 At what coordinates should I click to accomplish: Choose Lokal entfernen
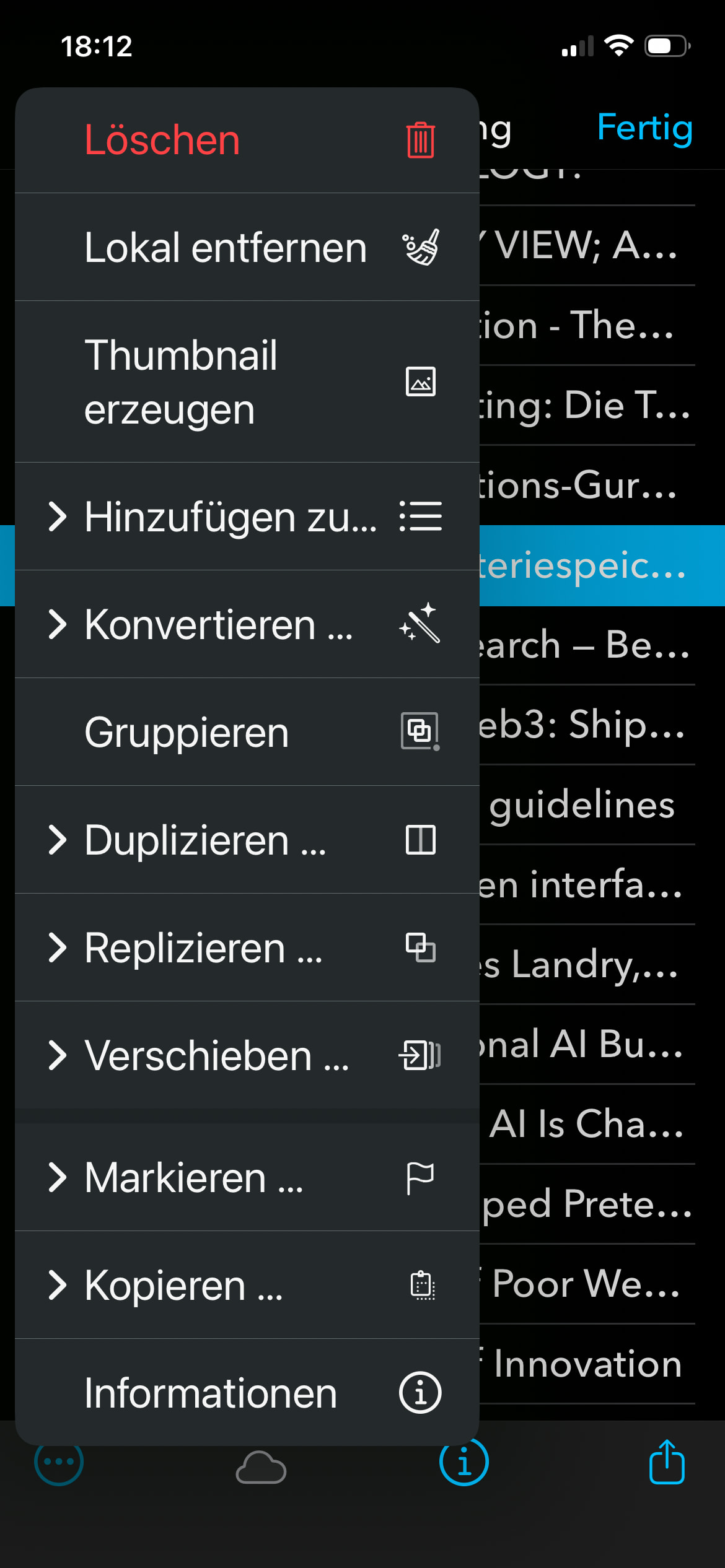pyautogui.click(x=247, y=248)
